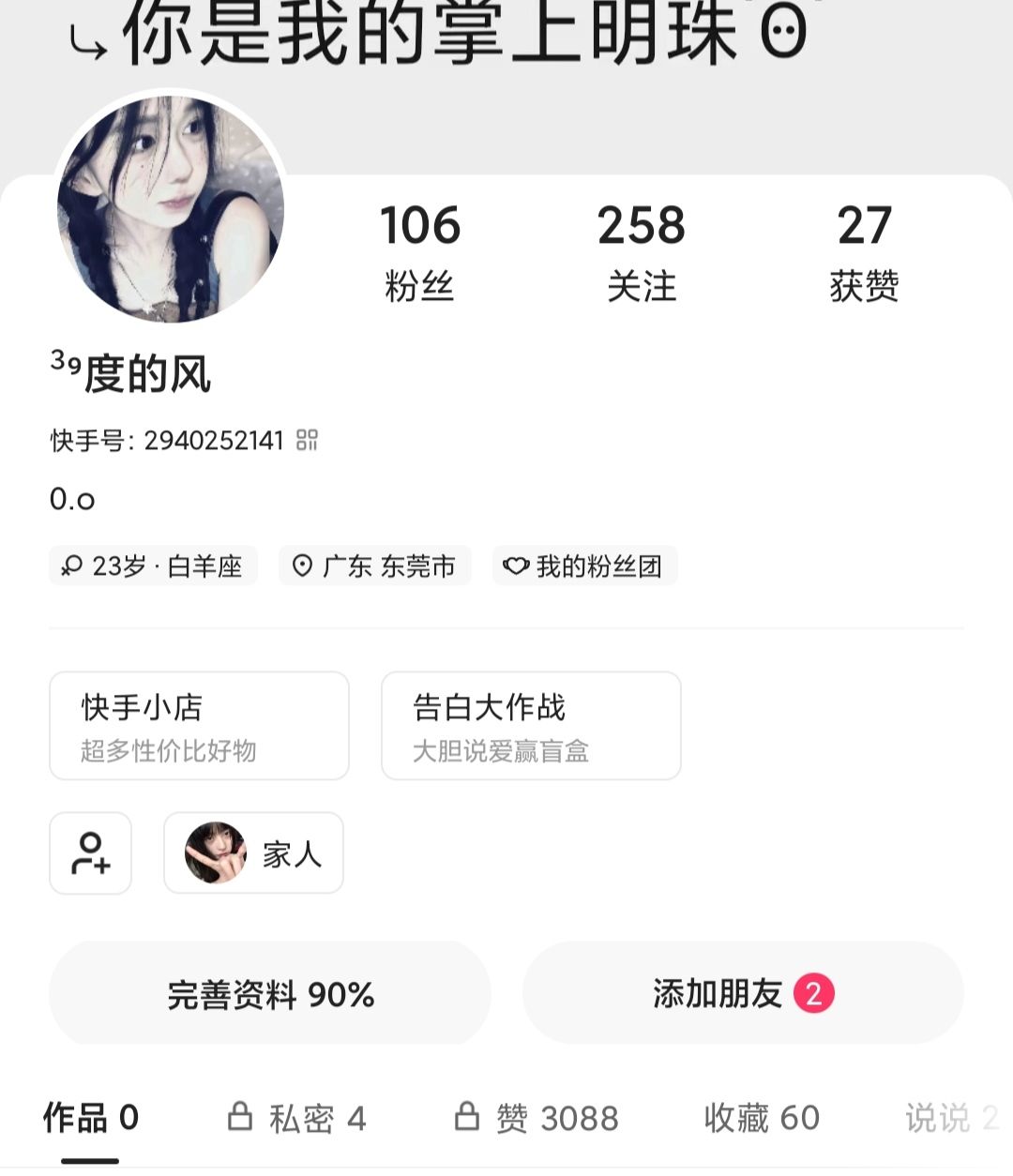Open the 快手小店 card

click(x=199, y=726)
